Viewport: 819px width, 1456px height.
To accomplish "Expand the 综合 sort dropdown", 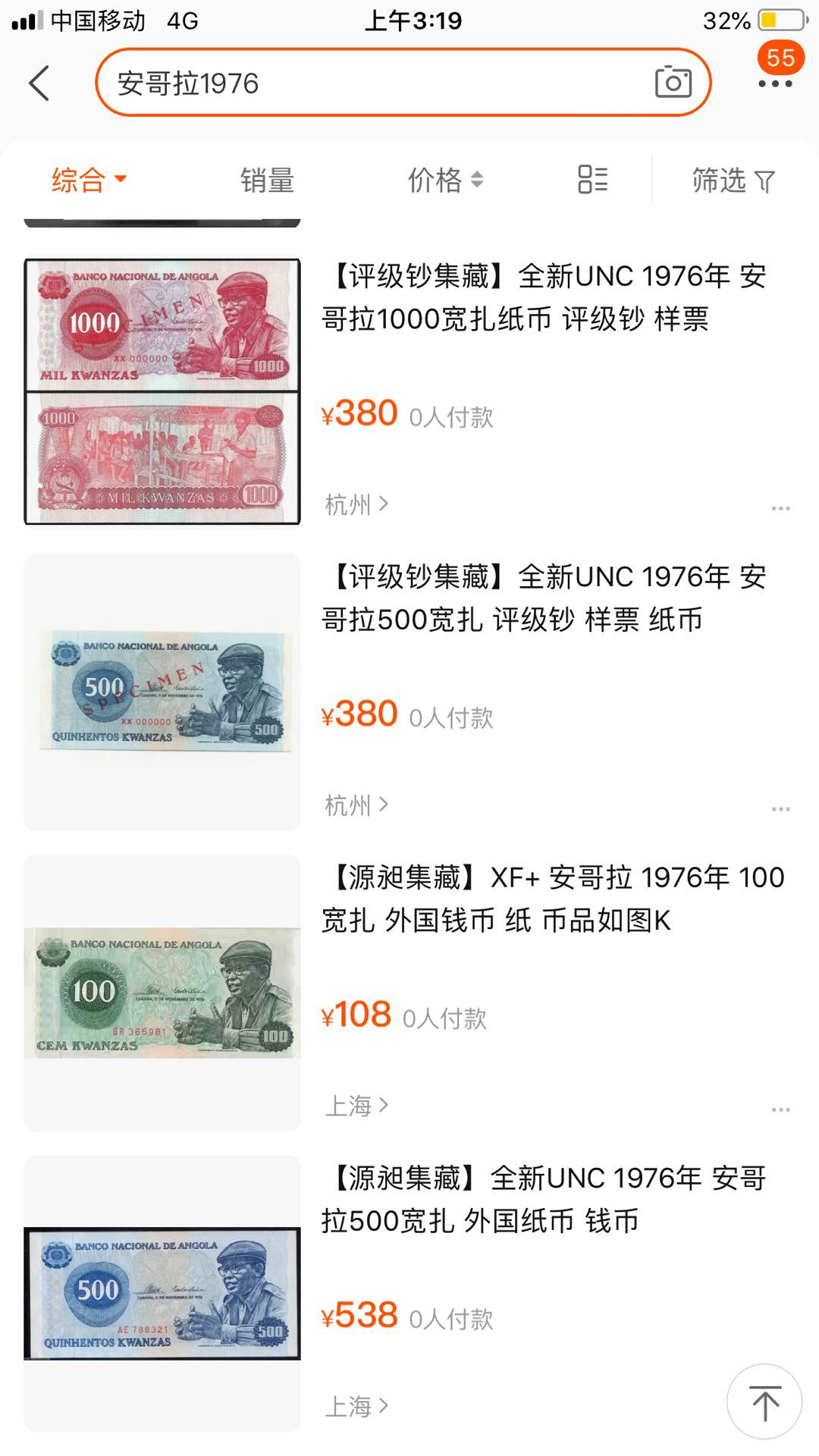I will 88,180.
